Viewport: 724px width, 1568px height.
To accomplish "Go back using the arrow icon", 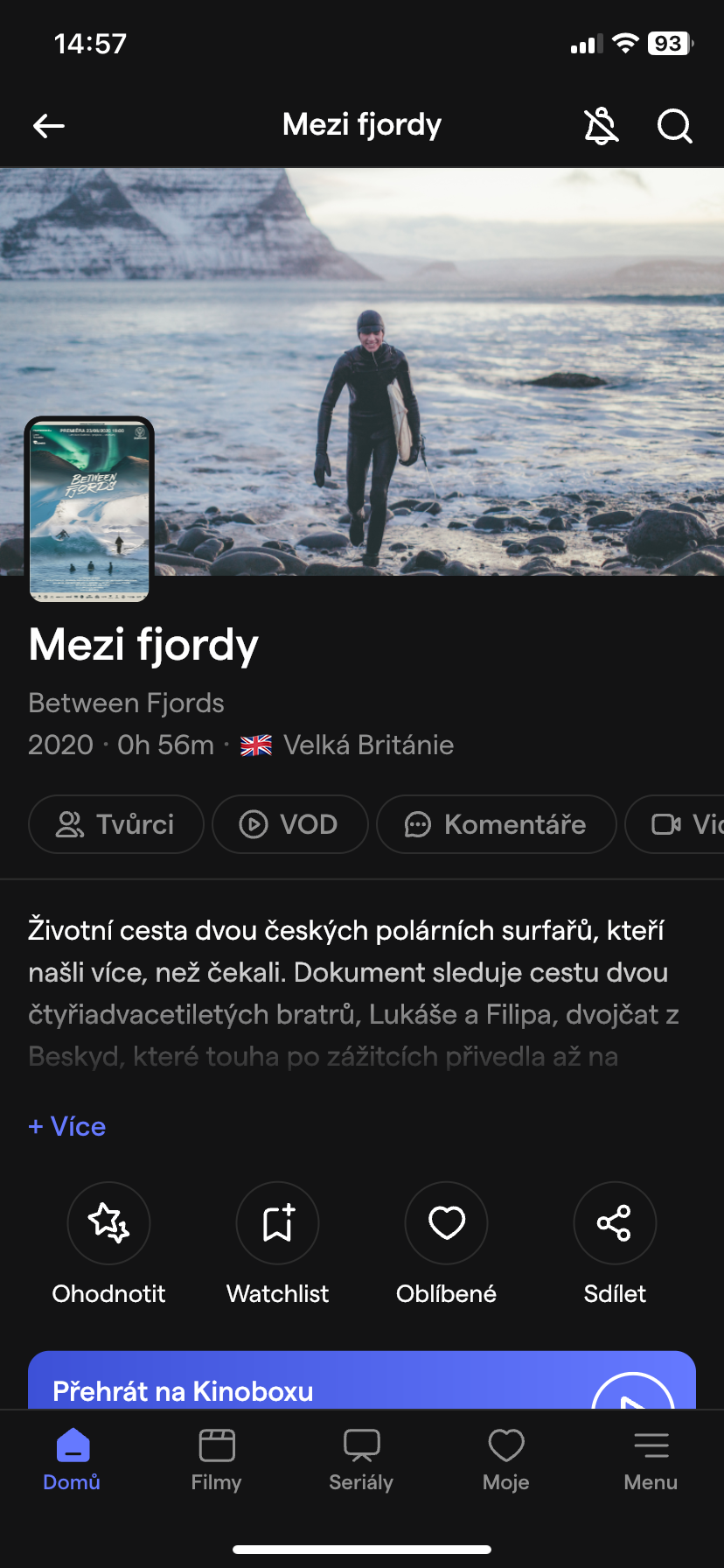I will click(49, 126).
